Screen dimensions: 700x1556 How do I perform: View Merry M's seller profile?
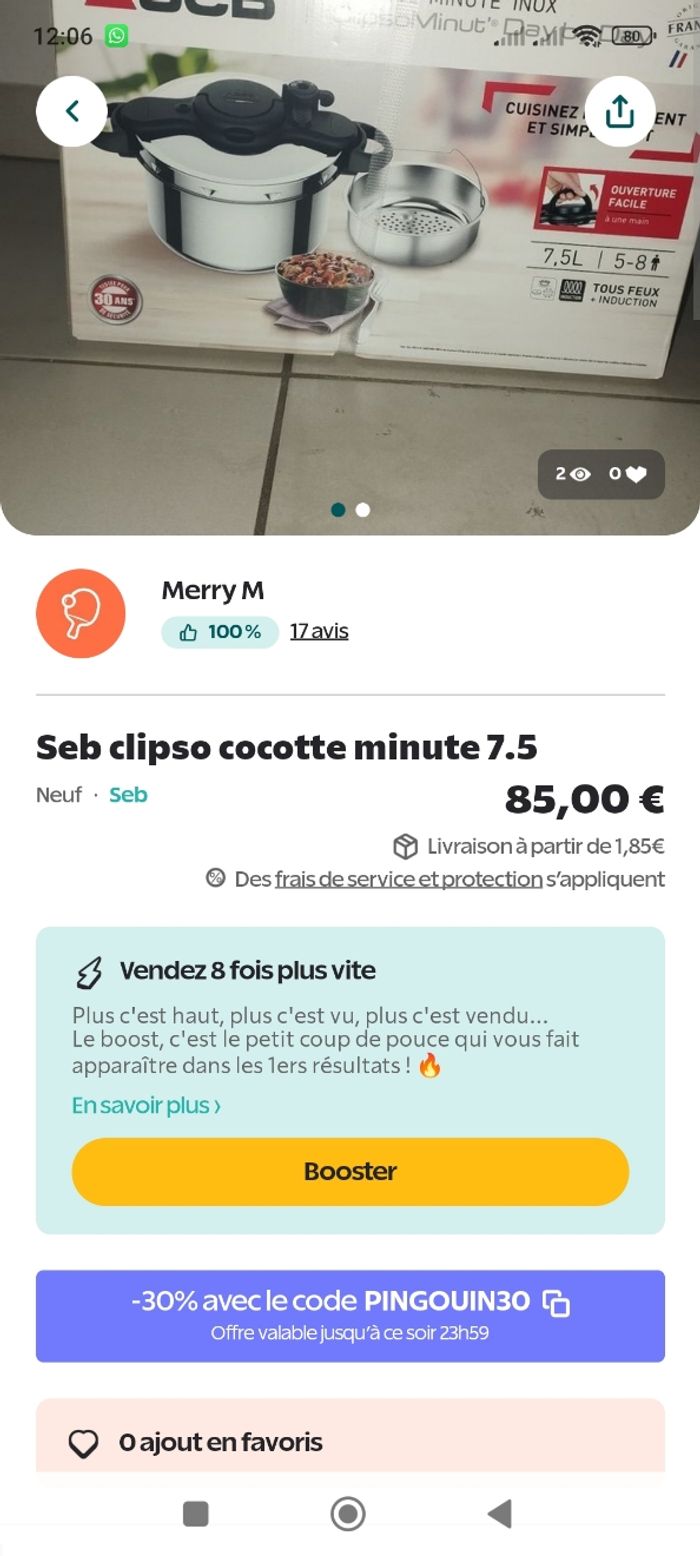212,591
